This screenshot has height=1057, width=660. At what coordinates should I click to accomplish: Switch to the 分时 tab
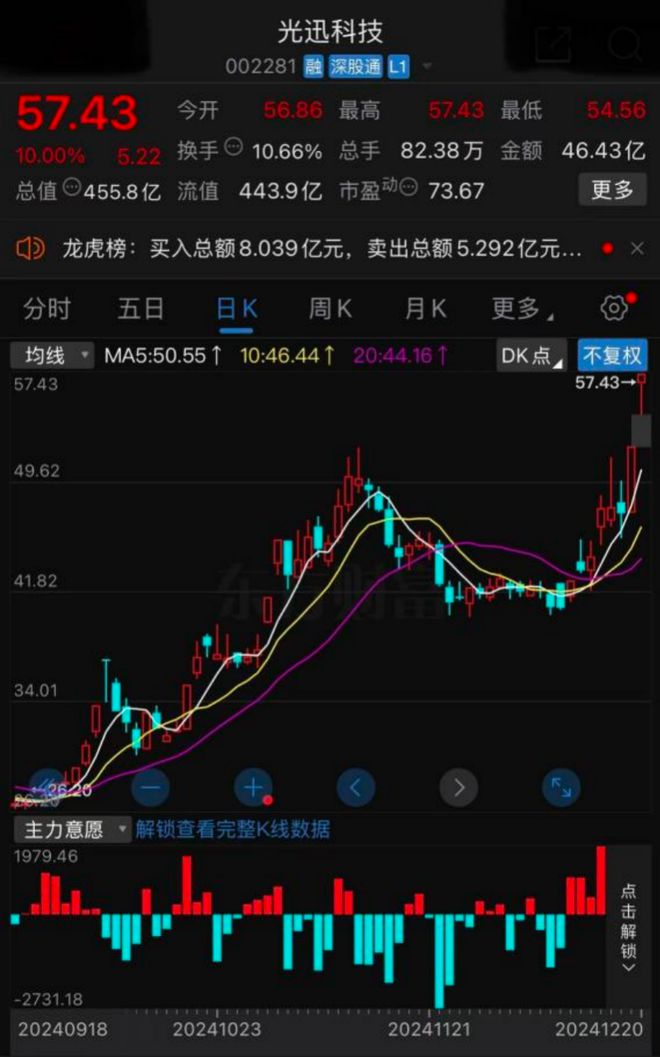(x=47, y=309)
